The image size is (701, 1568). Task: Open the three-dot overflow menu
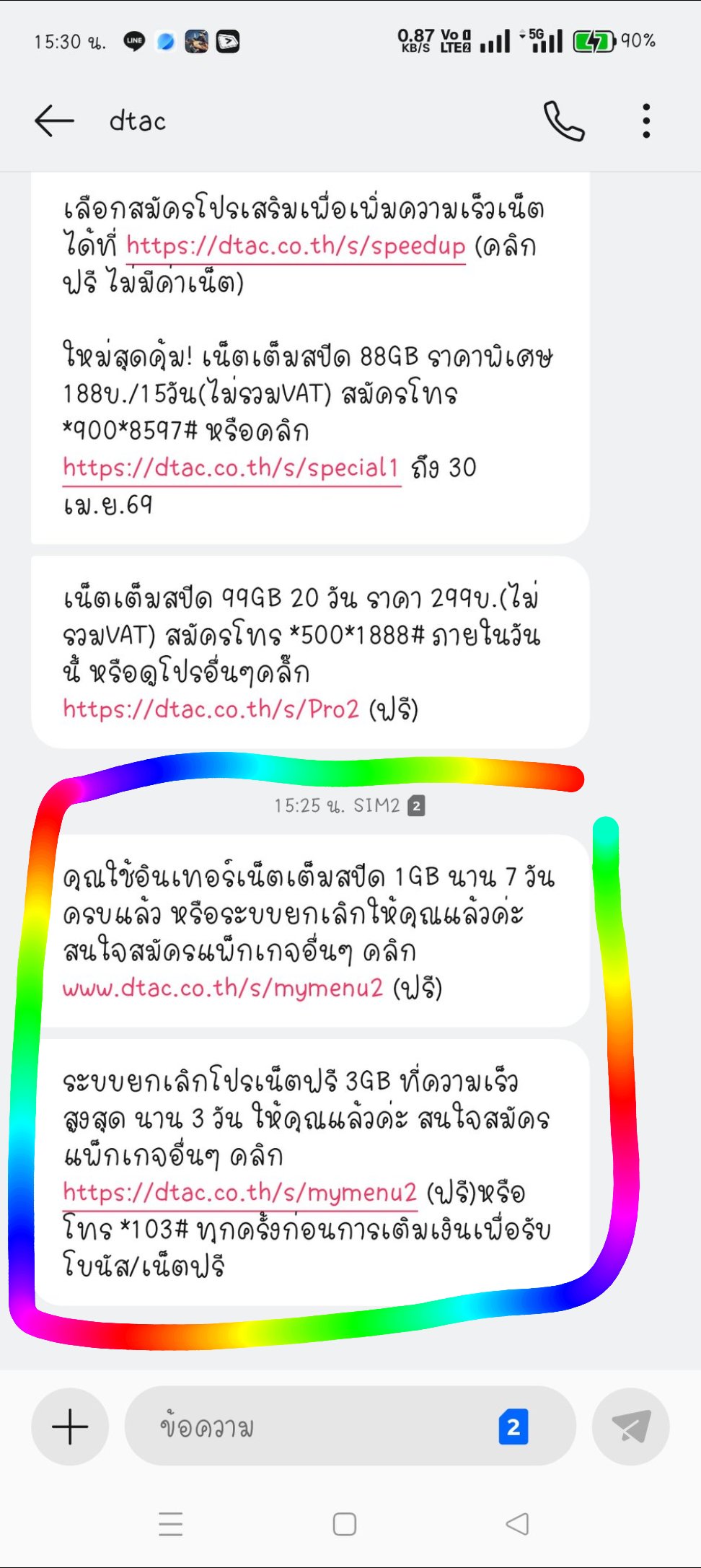click(x=646, y=121)
